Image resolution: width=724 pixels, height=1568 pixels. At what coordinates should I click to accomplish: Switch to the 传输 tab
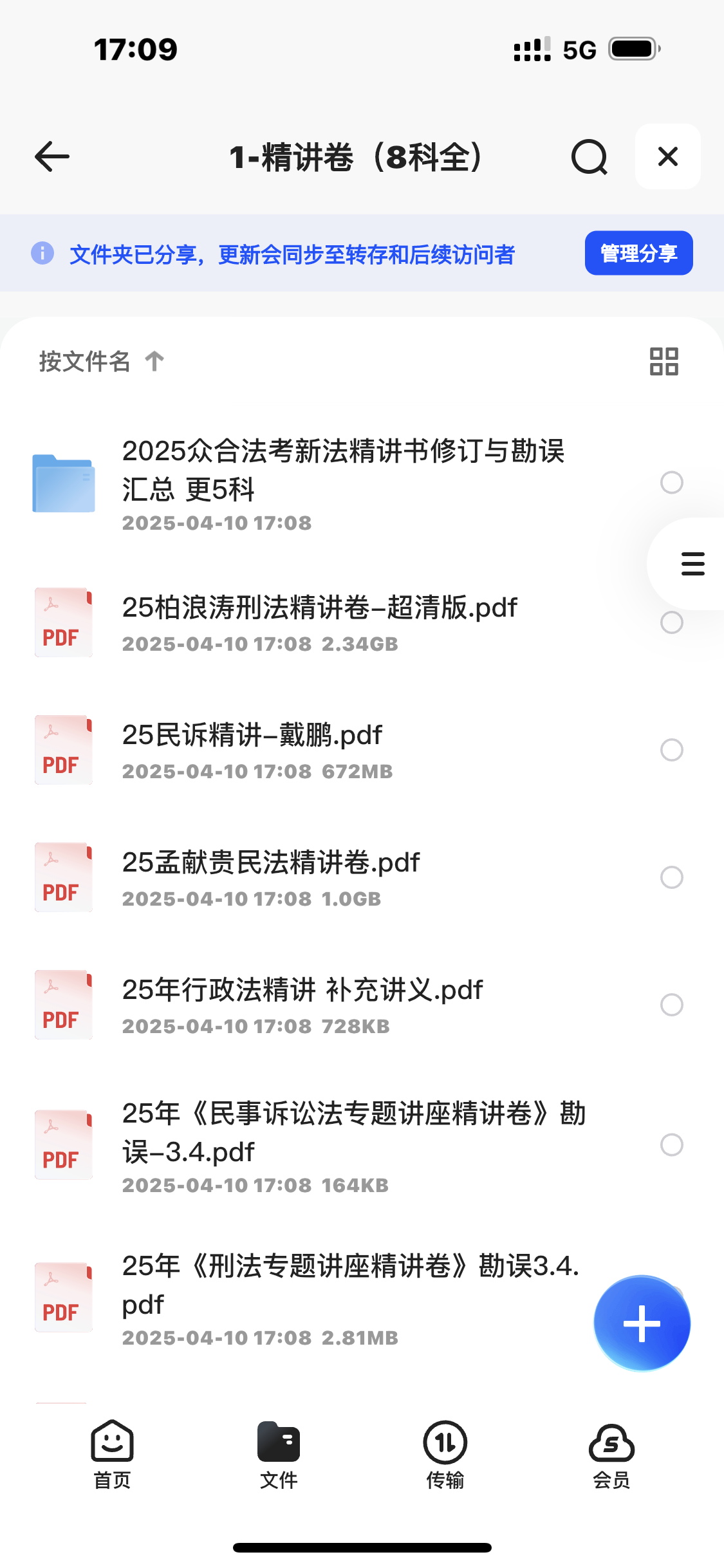pyautogui.click(x=445, y=1455)
